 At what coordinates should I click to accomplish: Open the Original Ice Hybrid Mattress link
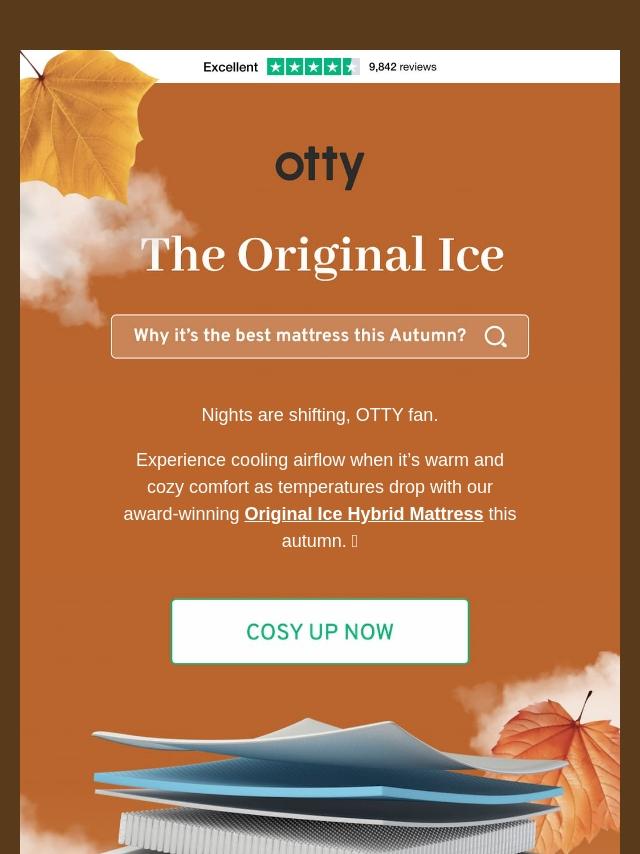(x=363, y=514)
